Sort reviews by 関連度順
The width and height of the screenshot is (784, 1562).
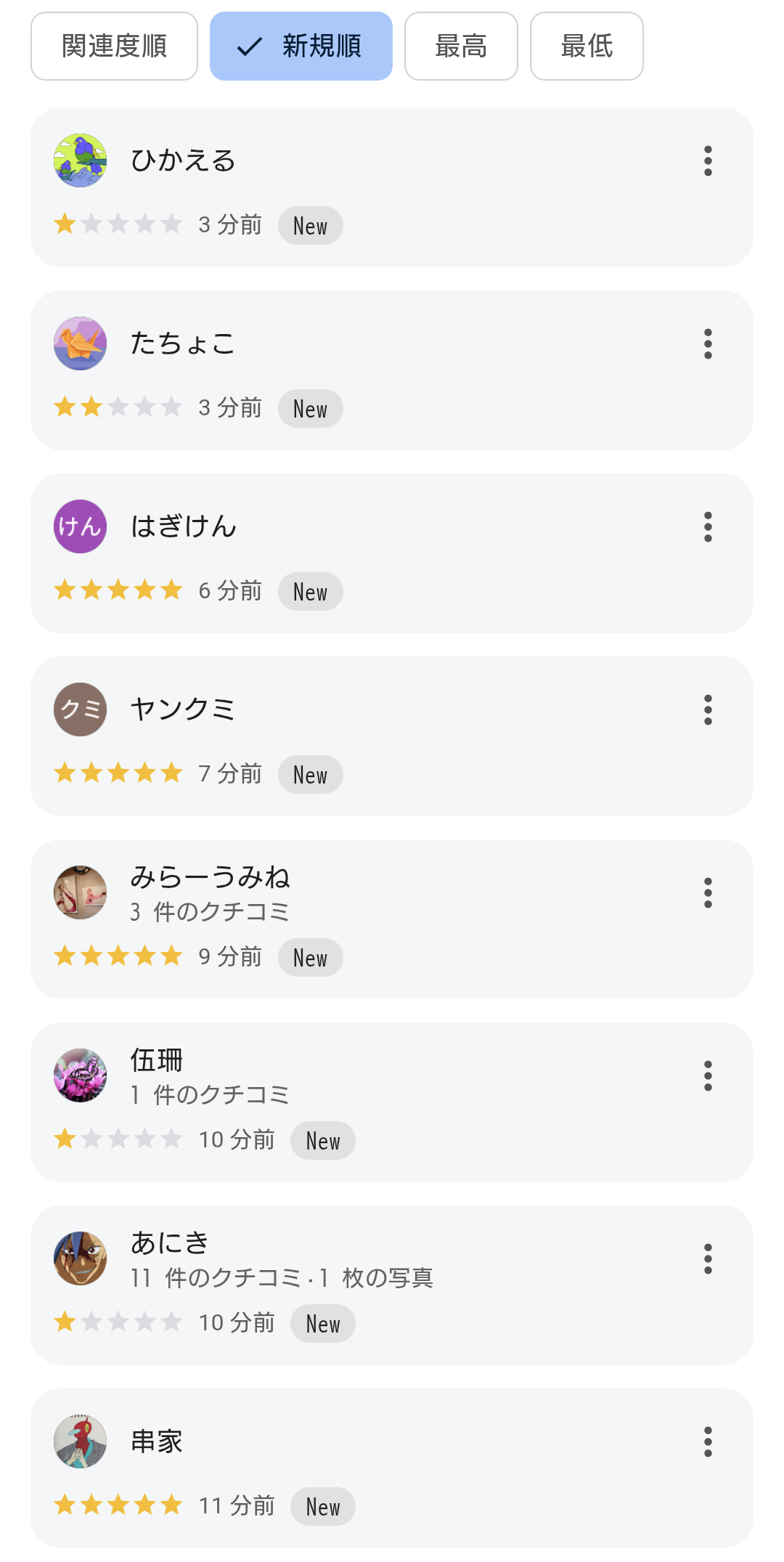click(x=114, y=46)
